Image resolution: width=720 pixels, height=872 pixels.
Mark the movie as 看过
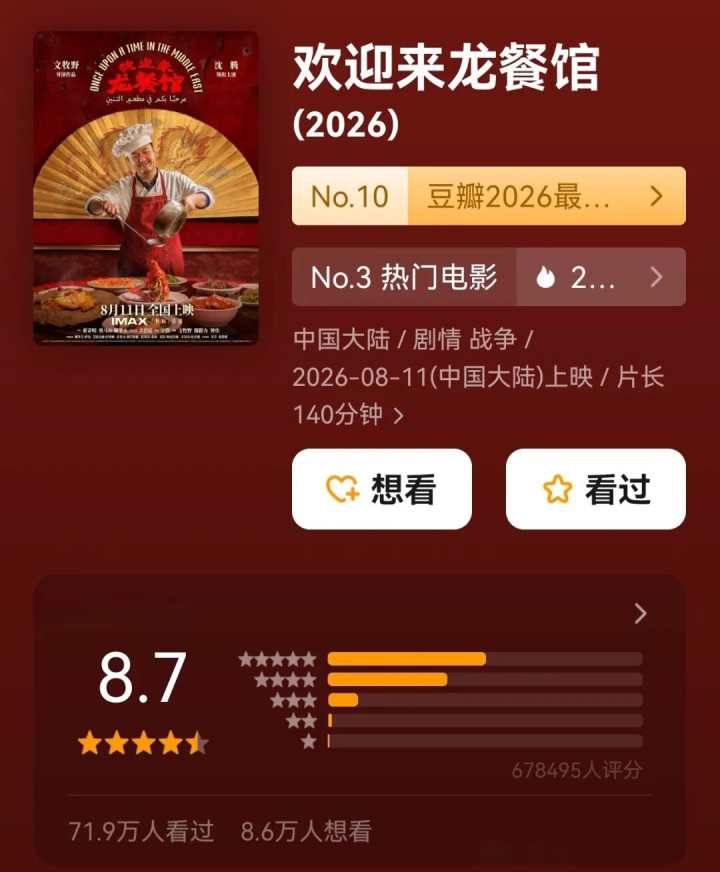point(595,489)
